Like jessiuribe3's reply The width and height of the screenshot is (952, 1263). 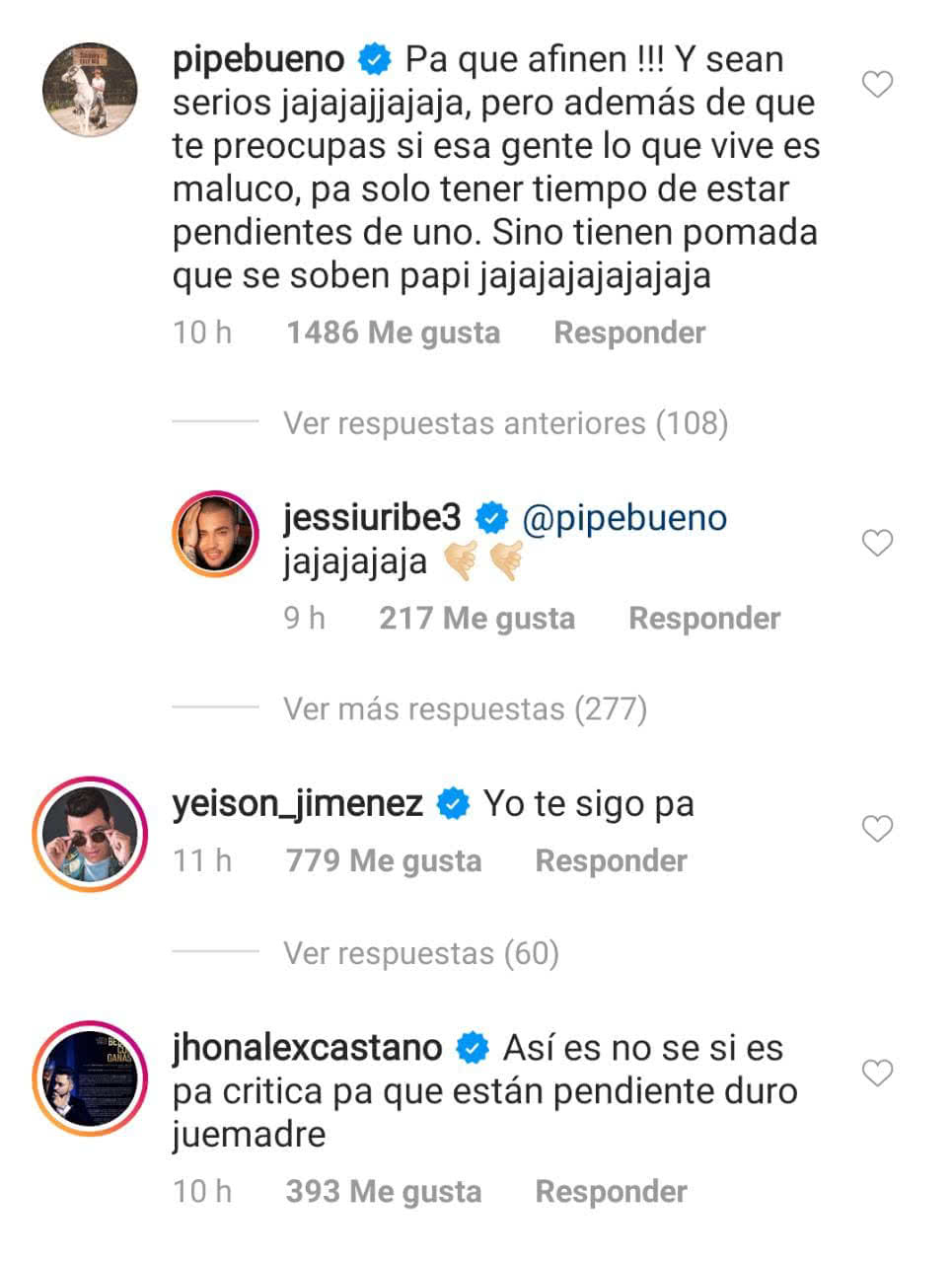[x=877, y=543]
